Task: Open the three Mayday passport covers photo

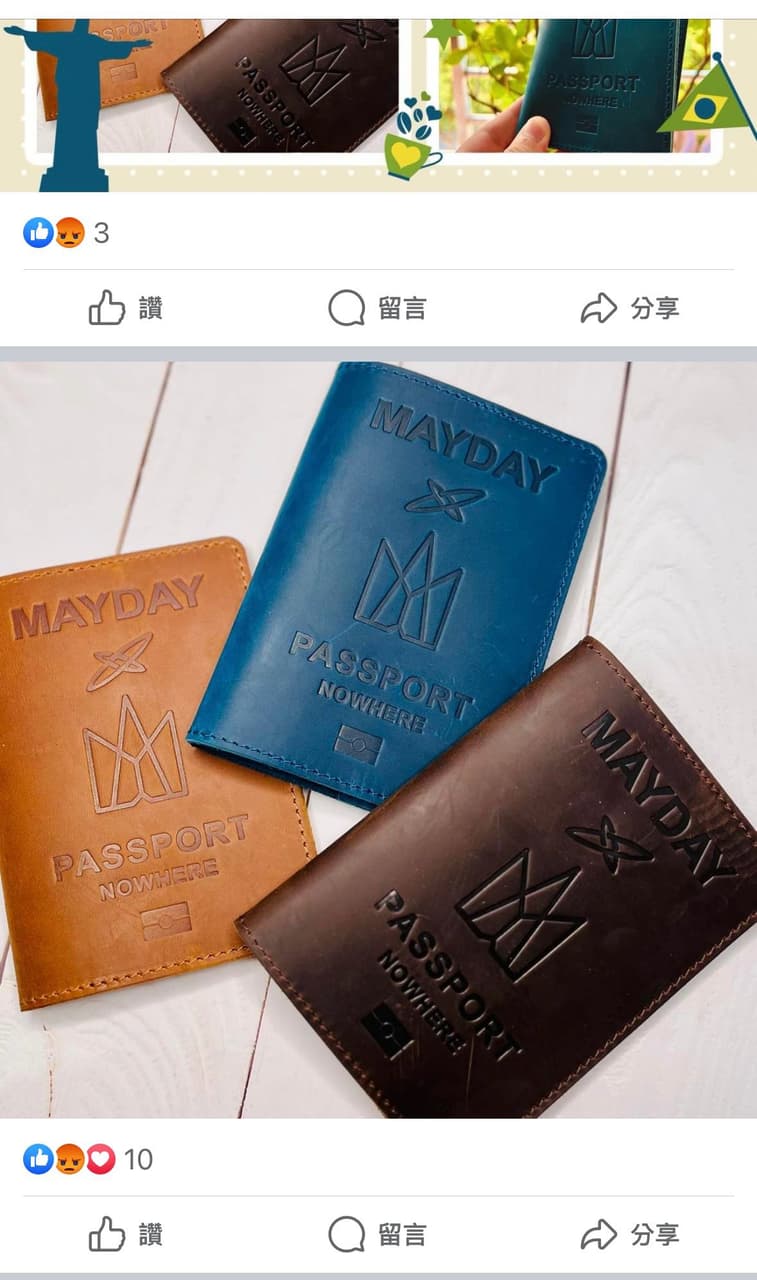Action: click(378, 740)
